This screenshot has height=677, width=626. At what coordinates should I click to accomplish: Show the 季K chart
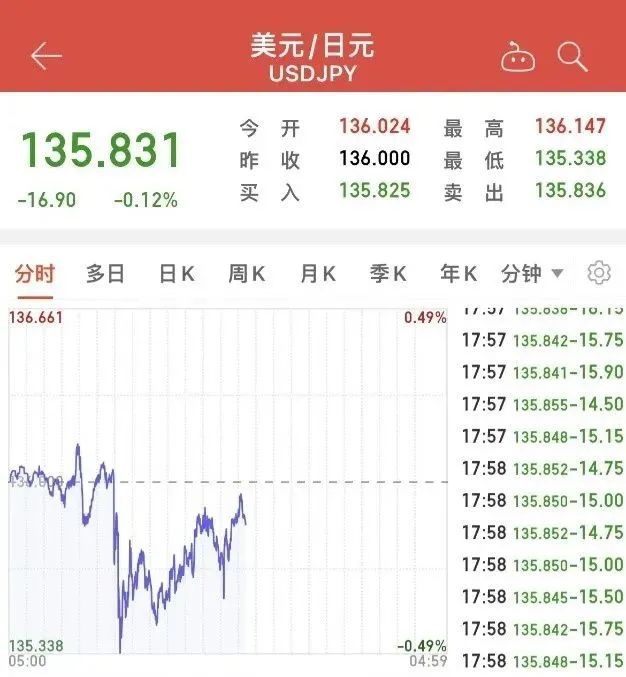388,273
